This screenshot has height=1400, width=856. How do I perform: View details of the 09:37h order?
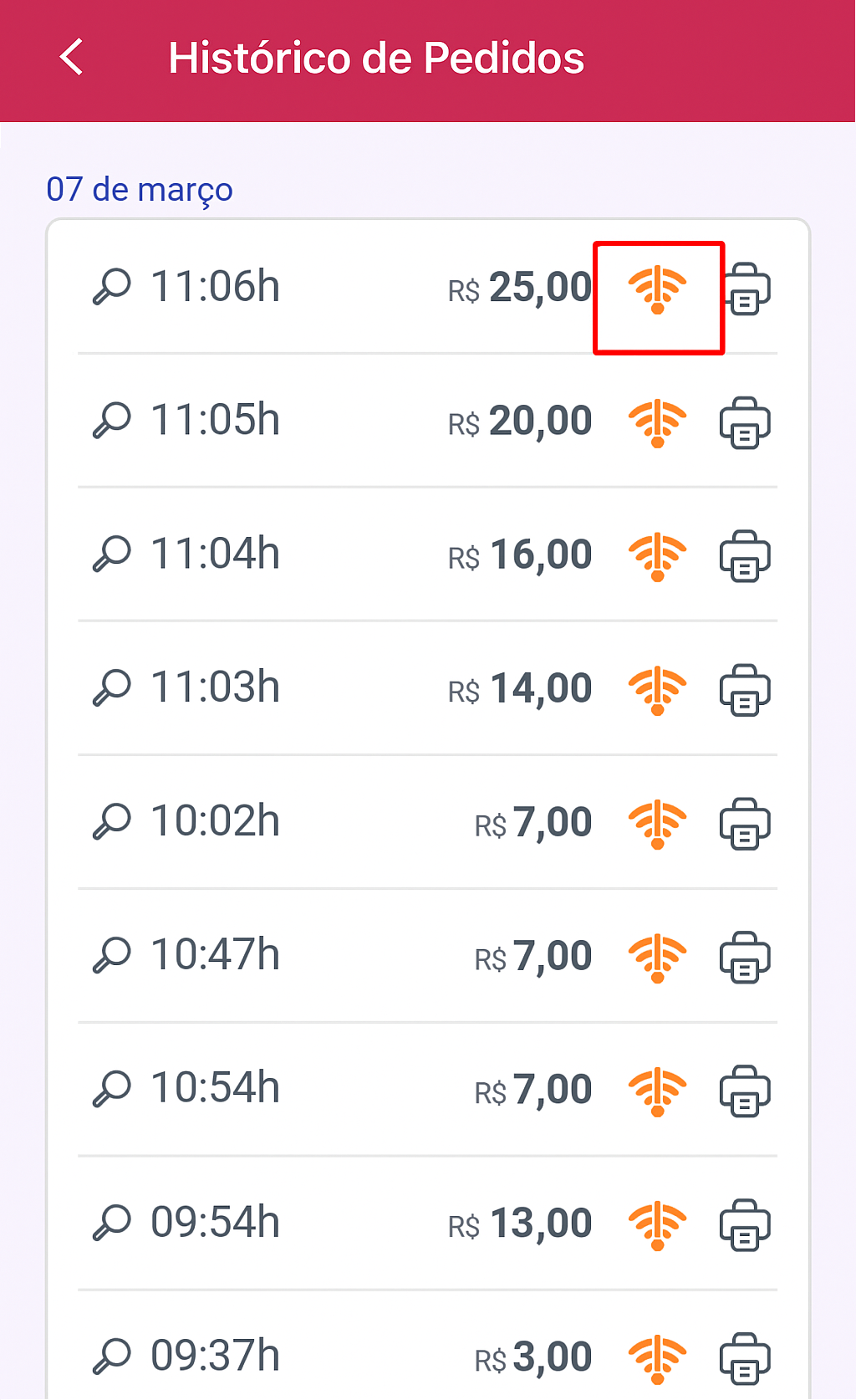click(112, 1357)
